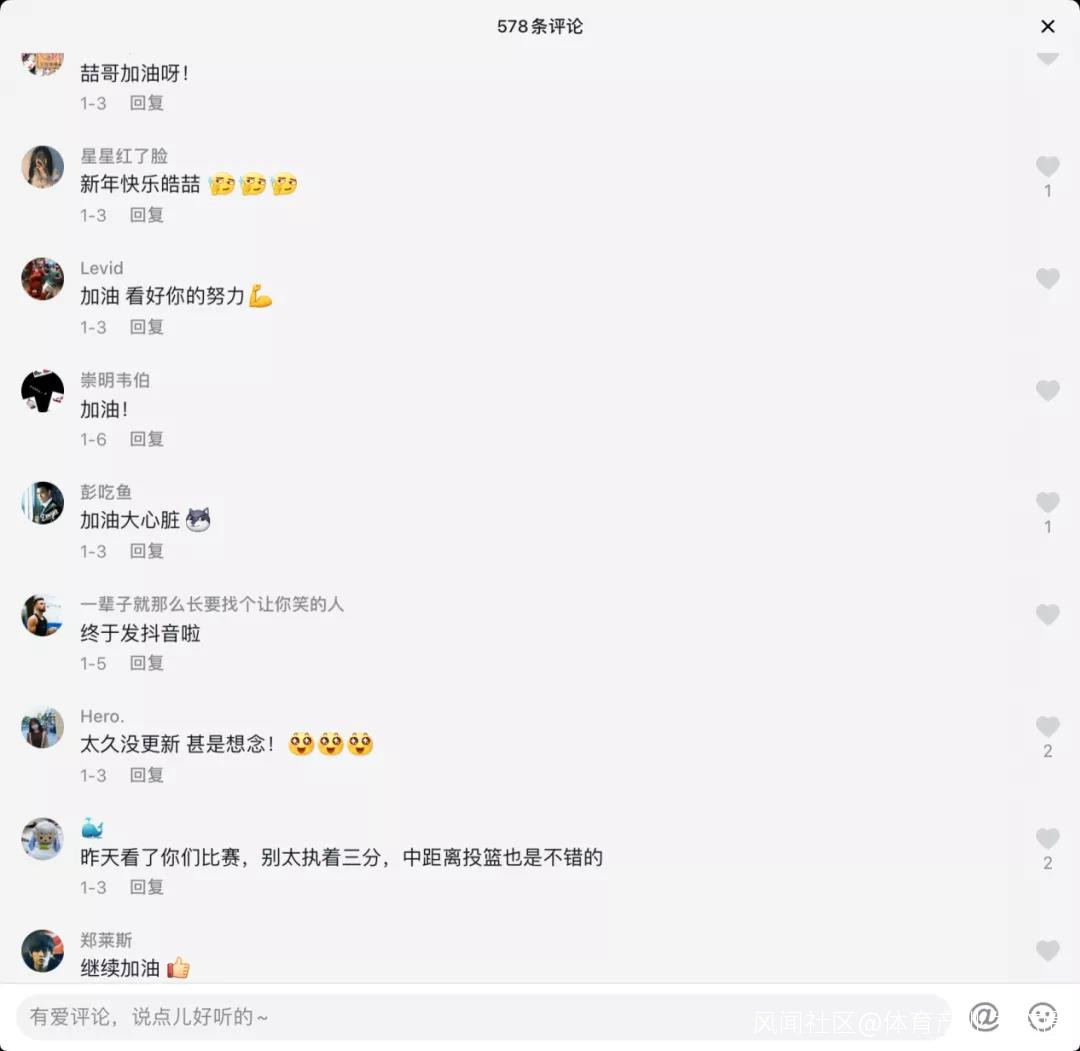Viewport: 1080px width, 1051px height.
Task: Reply to Hero.'s comment
Action: point(146,775)
